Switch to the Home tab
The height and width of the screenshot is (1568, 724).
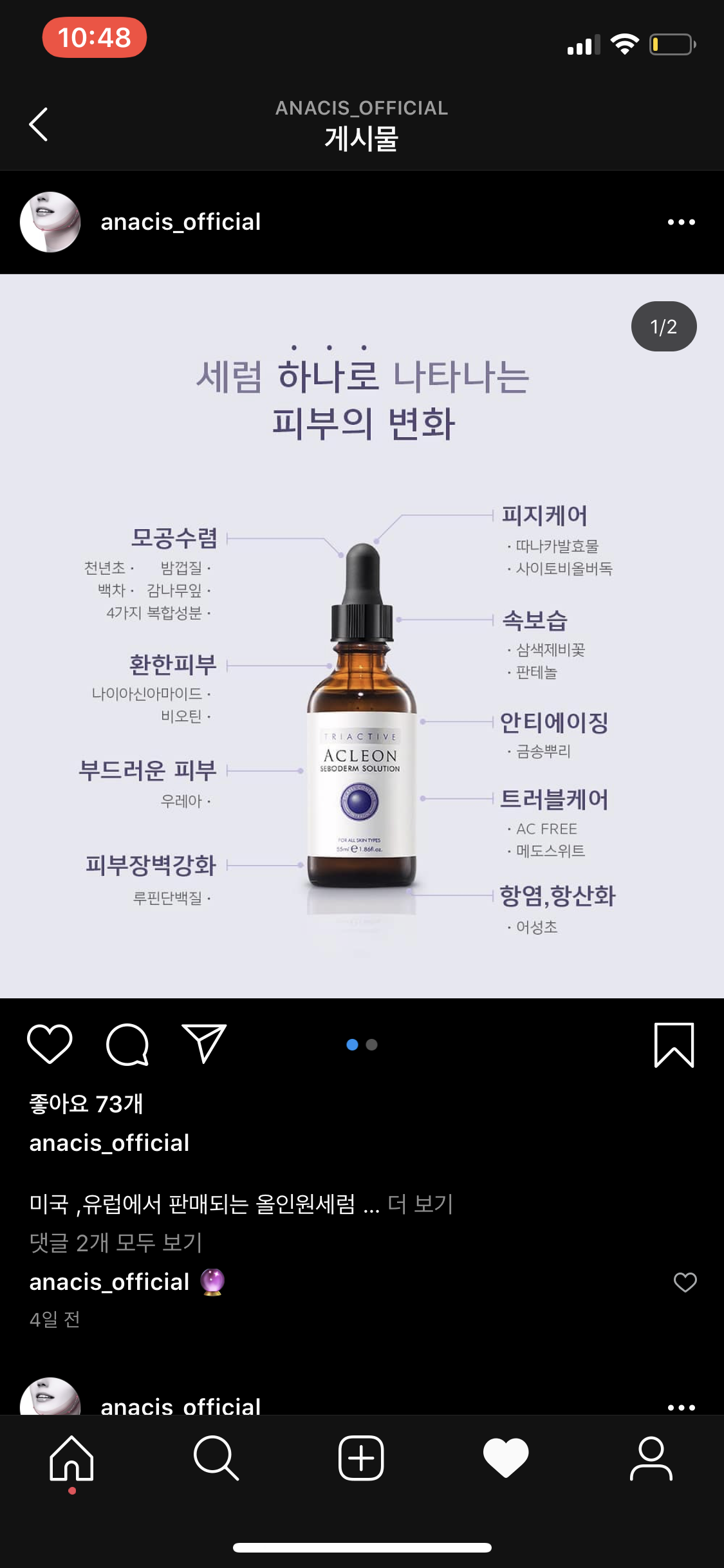click(x=71, y=1458)
